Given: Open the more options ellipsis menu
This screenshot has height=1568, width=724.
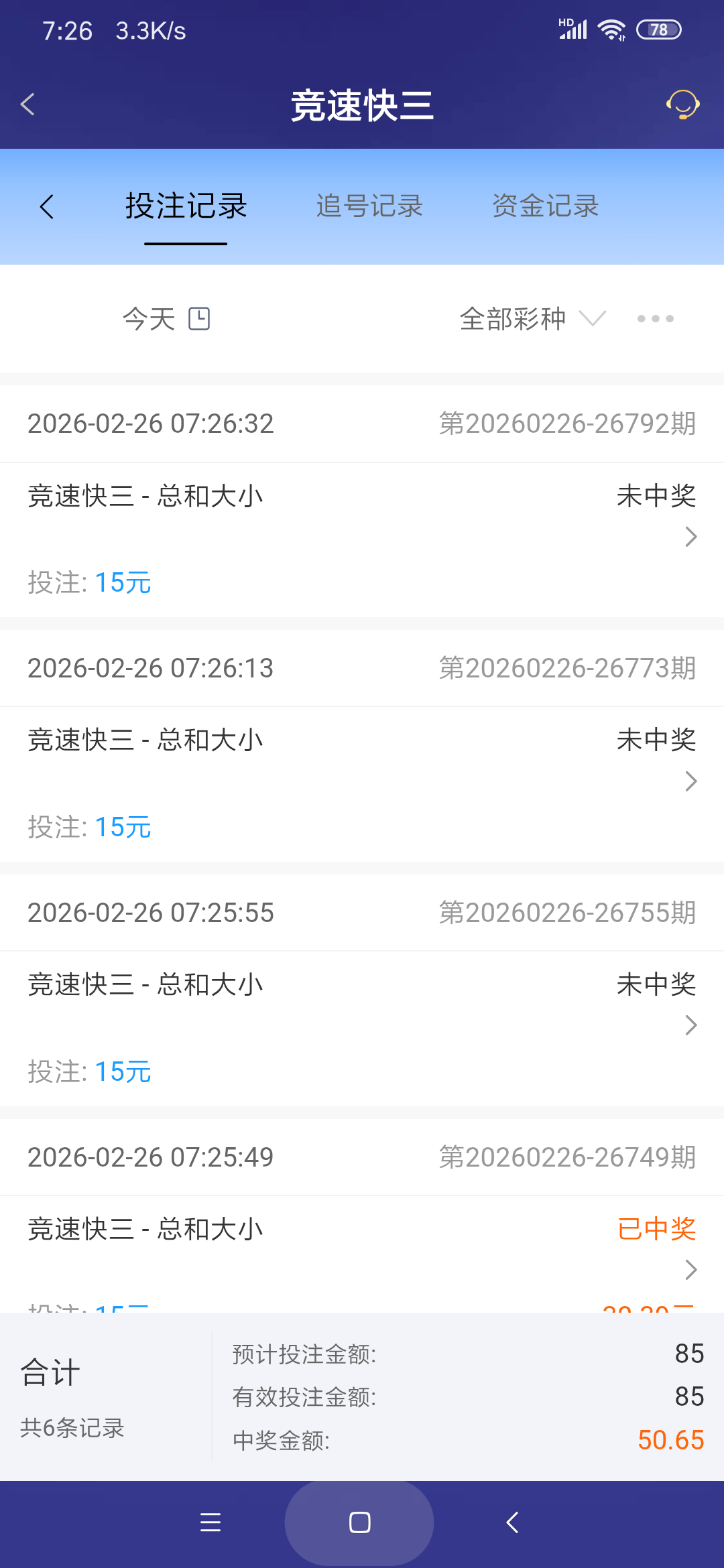Looking at the screenshot, I should tap(655, 319).
